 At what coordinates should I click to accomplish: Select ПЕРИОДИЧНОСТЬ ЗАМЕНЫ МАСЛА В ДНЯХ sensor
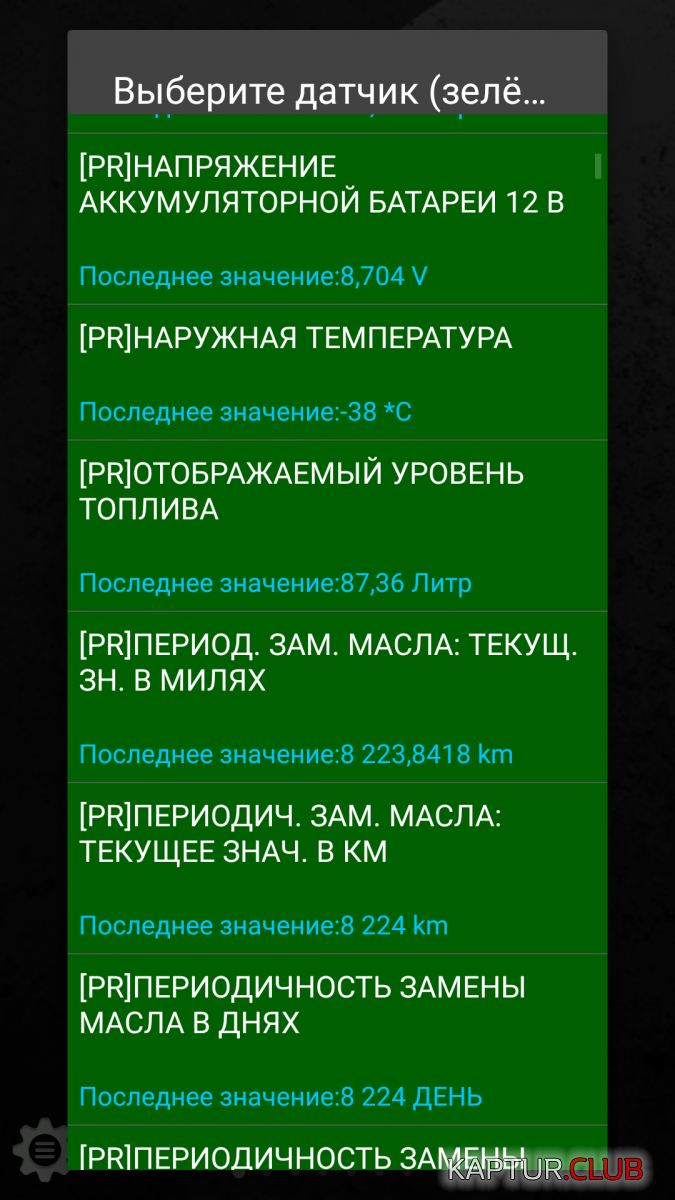point(336,1039)
